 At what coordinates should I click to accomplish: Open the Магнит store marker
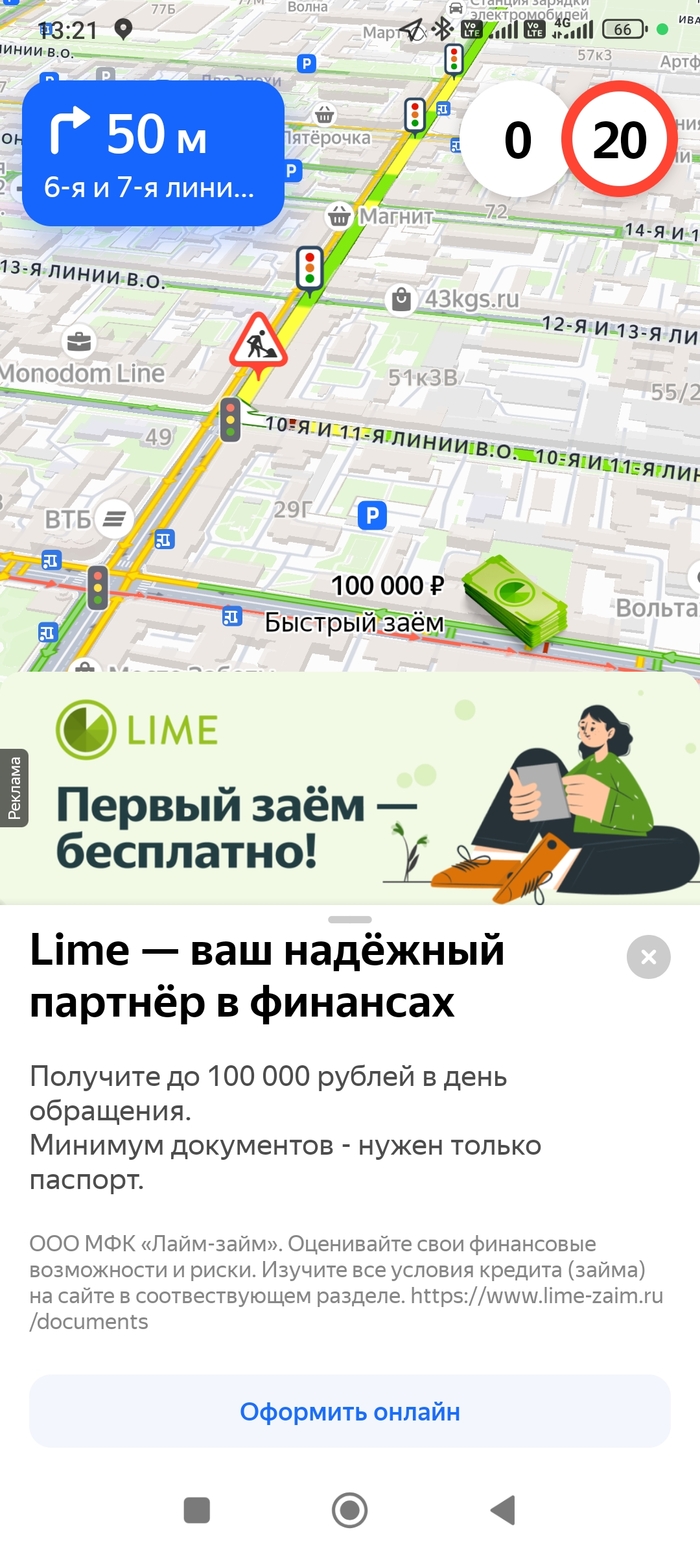click(341, 215)
